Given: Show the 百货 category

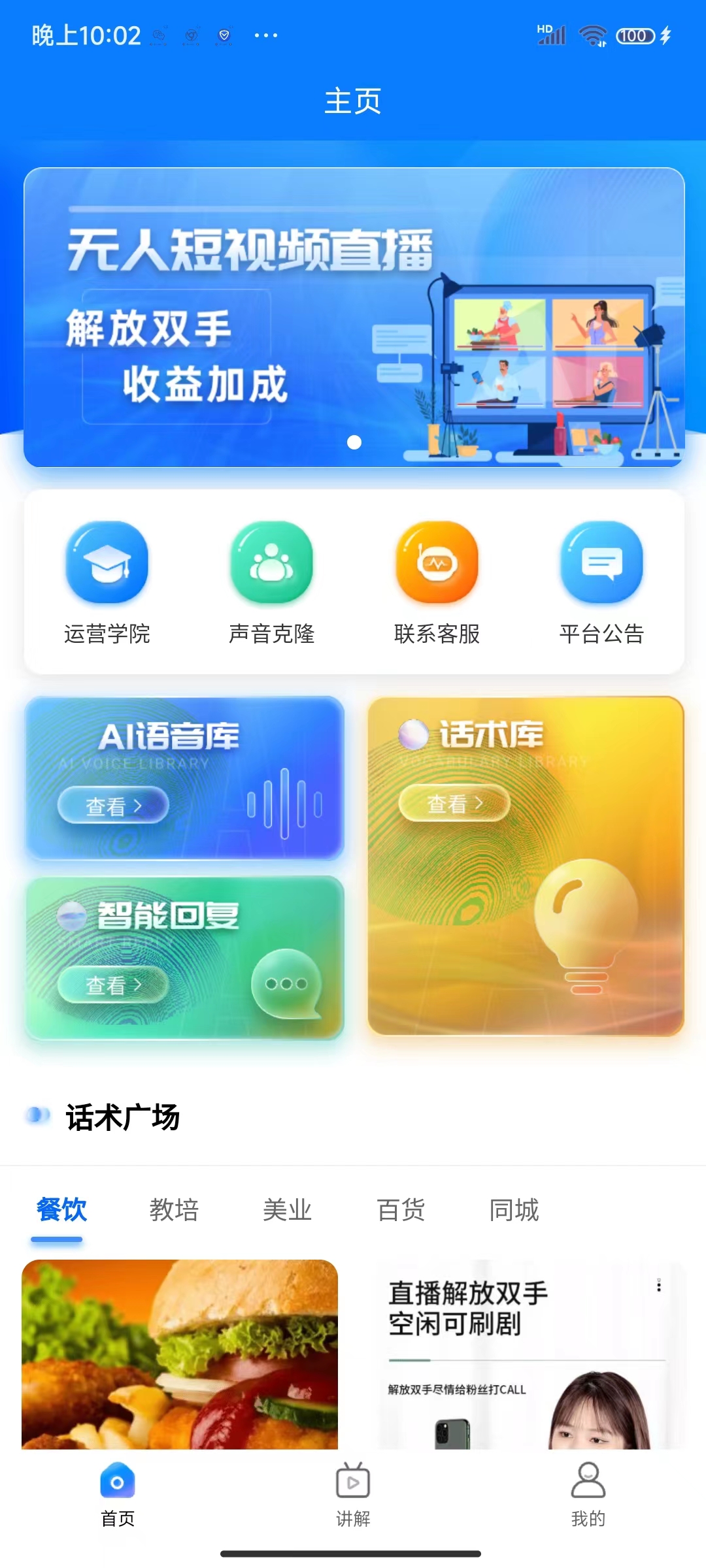Looking at the screenshot, I should point(401,1210).
